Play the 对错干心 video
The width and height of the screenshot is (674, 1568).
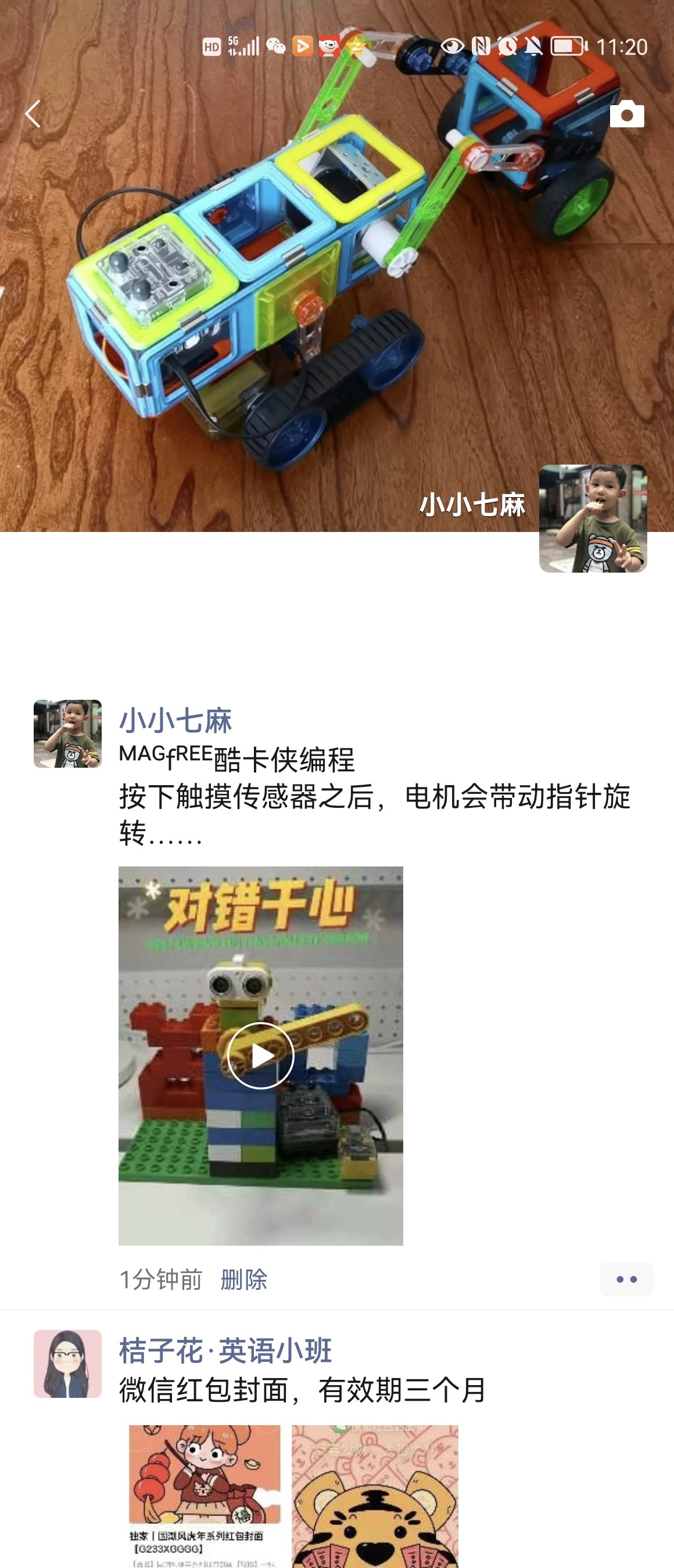(x=260, y=1055)
